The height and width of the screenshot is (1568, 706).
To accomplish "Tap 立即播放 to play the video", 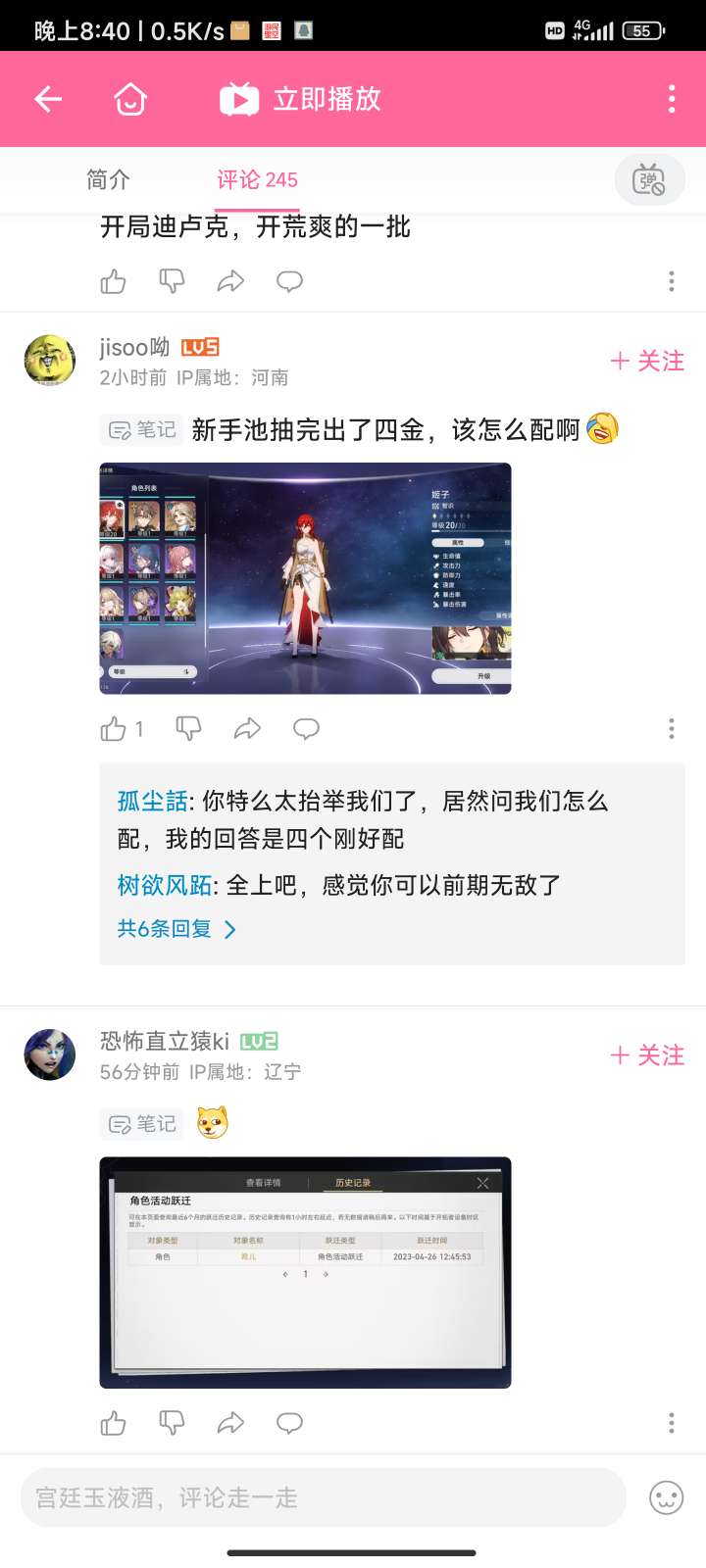I will click(301, 99).
